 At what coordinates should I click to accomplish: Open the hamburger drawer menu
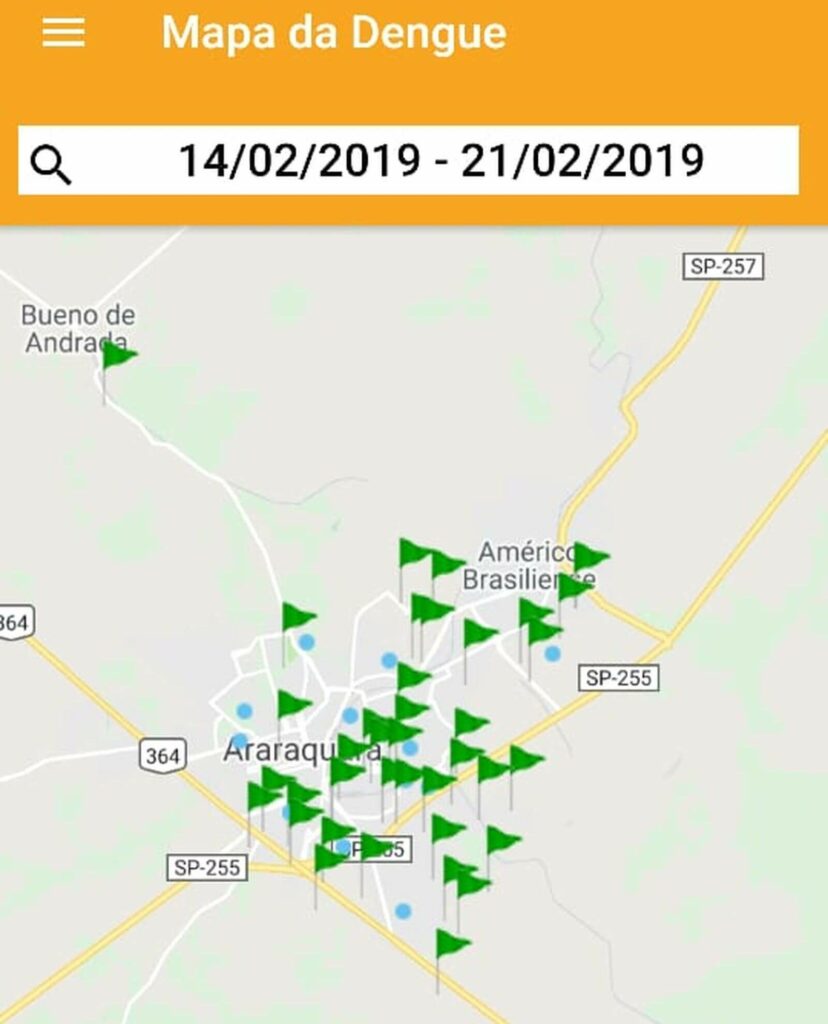coord(63,32)
